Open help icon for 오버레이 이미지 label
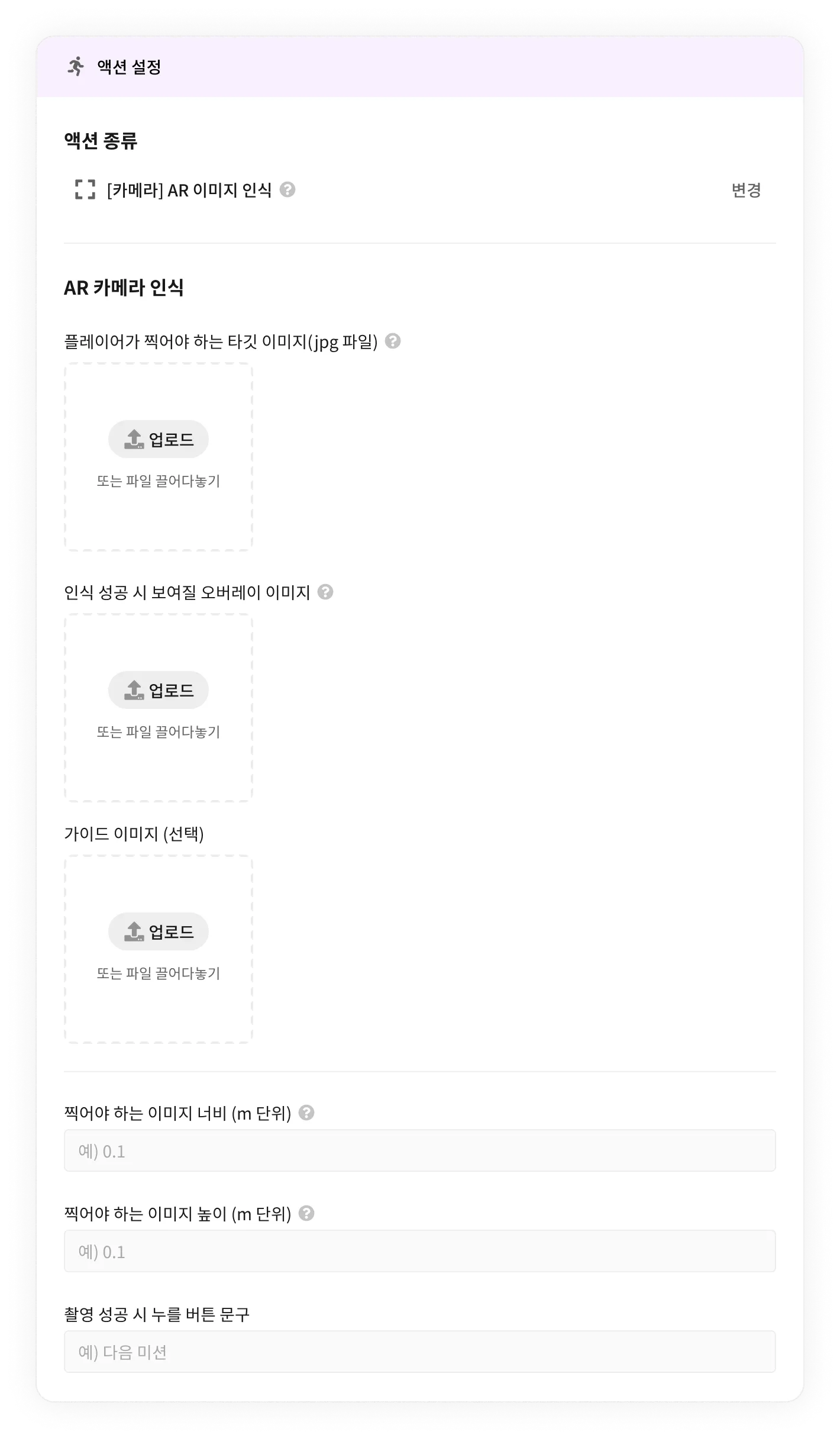 (x=325, y=592)
